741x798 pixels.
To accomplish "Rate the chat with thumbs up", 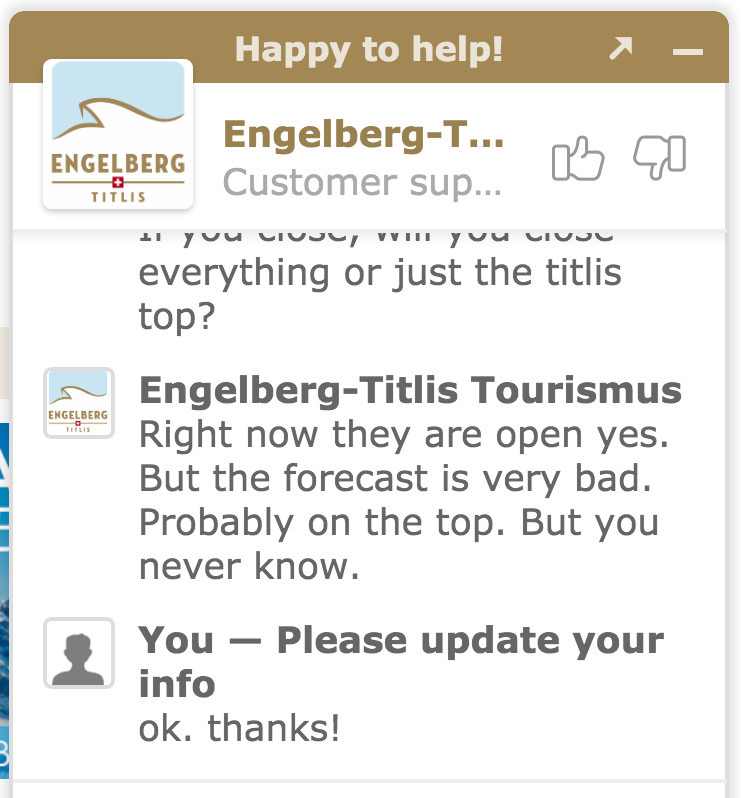I will click(x=578, y=160).
